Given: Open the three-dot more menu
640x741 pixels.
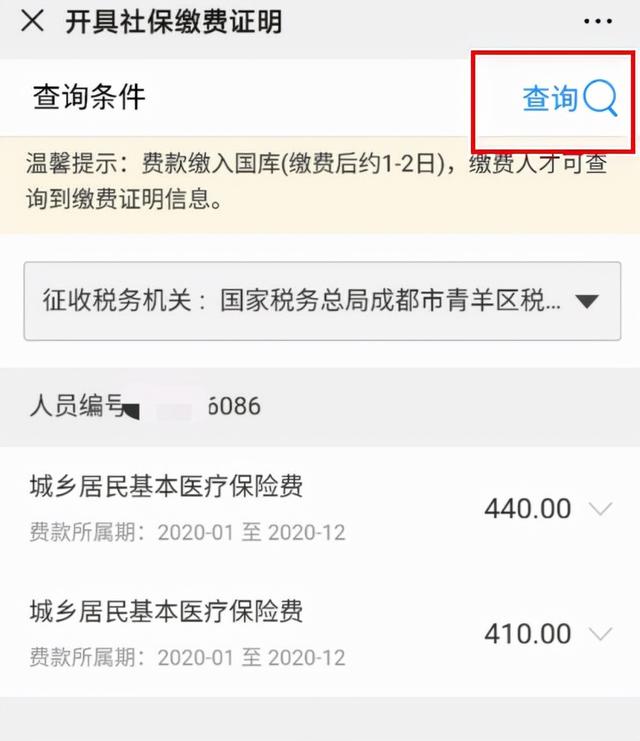Looking at the screenshot, I should click(598, 21).
